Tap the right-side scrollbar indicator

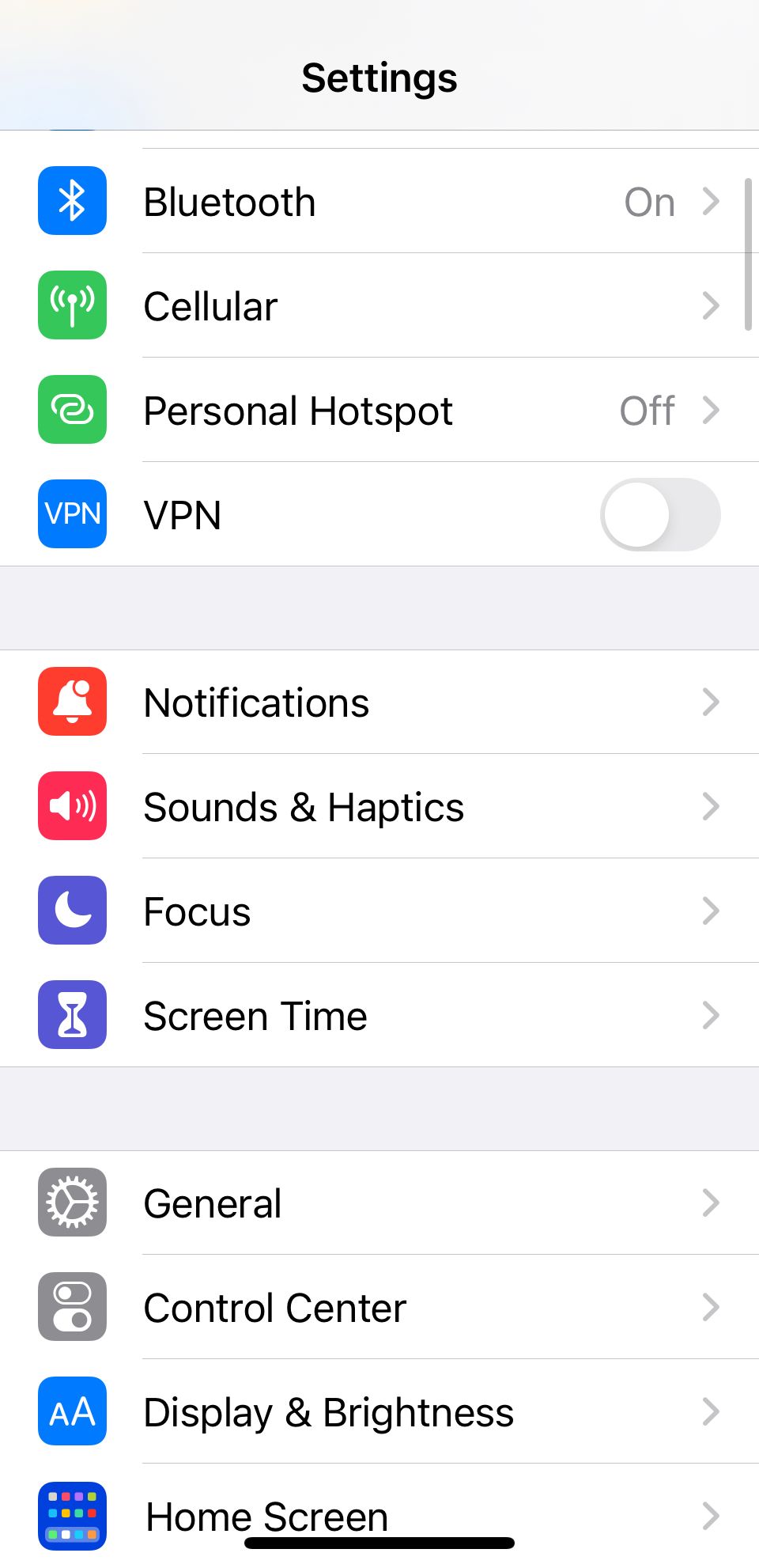tap(749, 253)
